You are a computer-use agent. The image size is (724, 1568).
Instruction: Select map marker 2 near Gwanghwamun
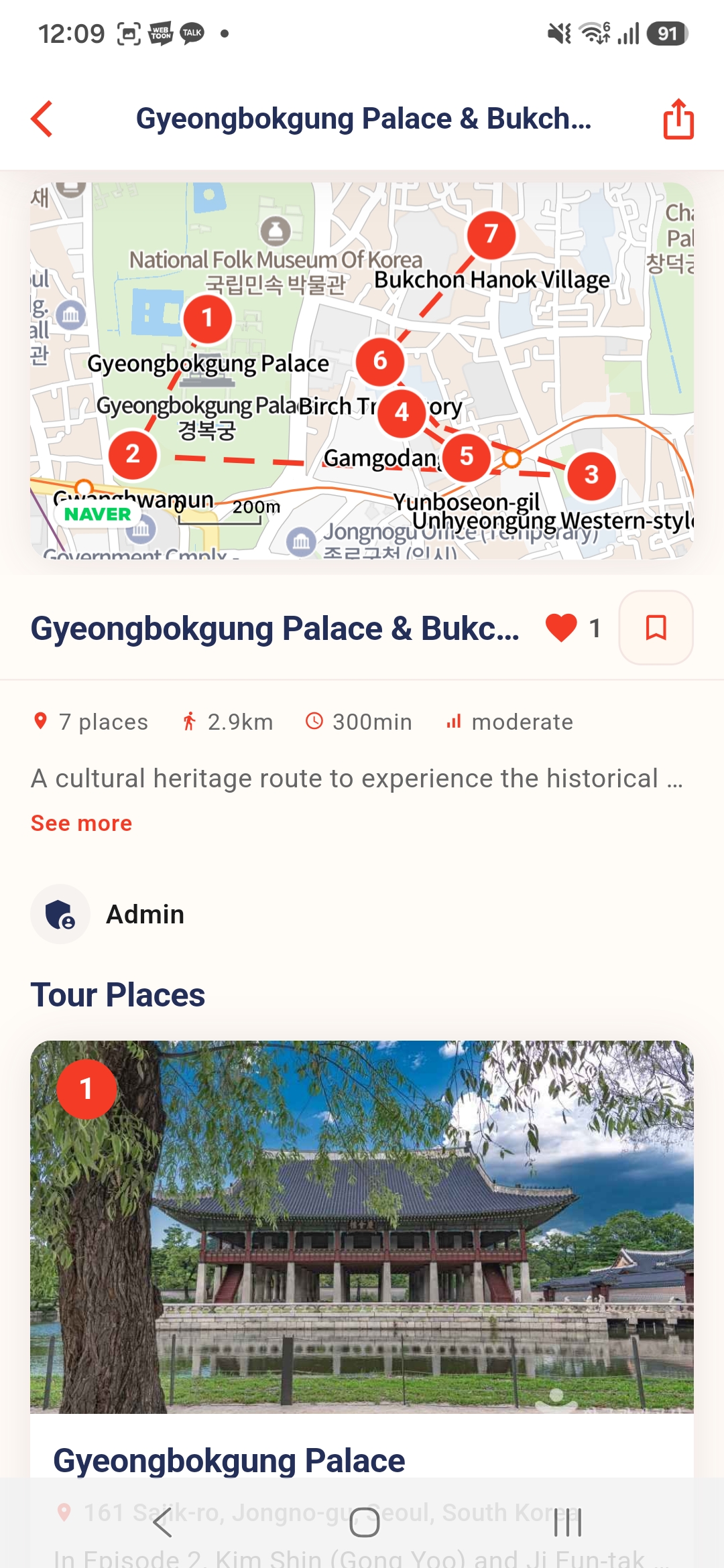pos(133,455)
